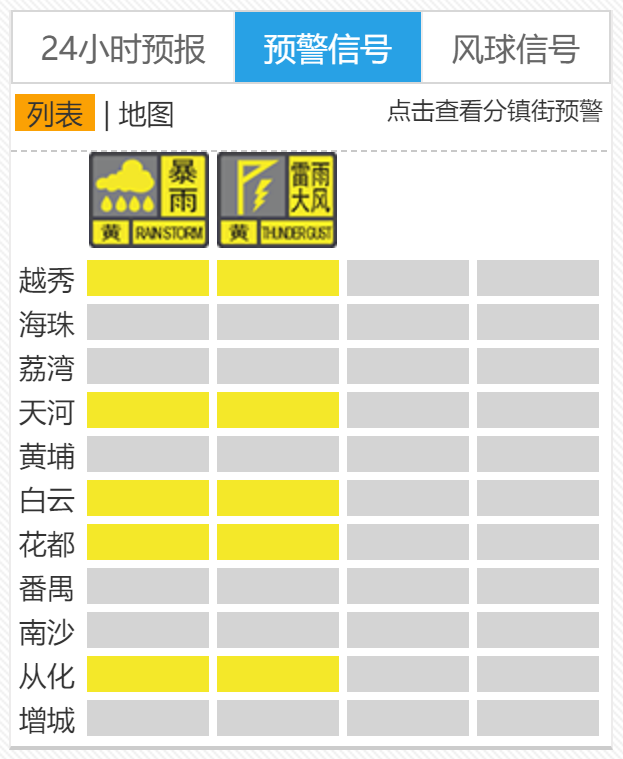Switch to 地图 view
The width and height of the screenshot is (623, 759).
[146, 115]
